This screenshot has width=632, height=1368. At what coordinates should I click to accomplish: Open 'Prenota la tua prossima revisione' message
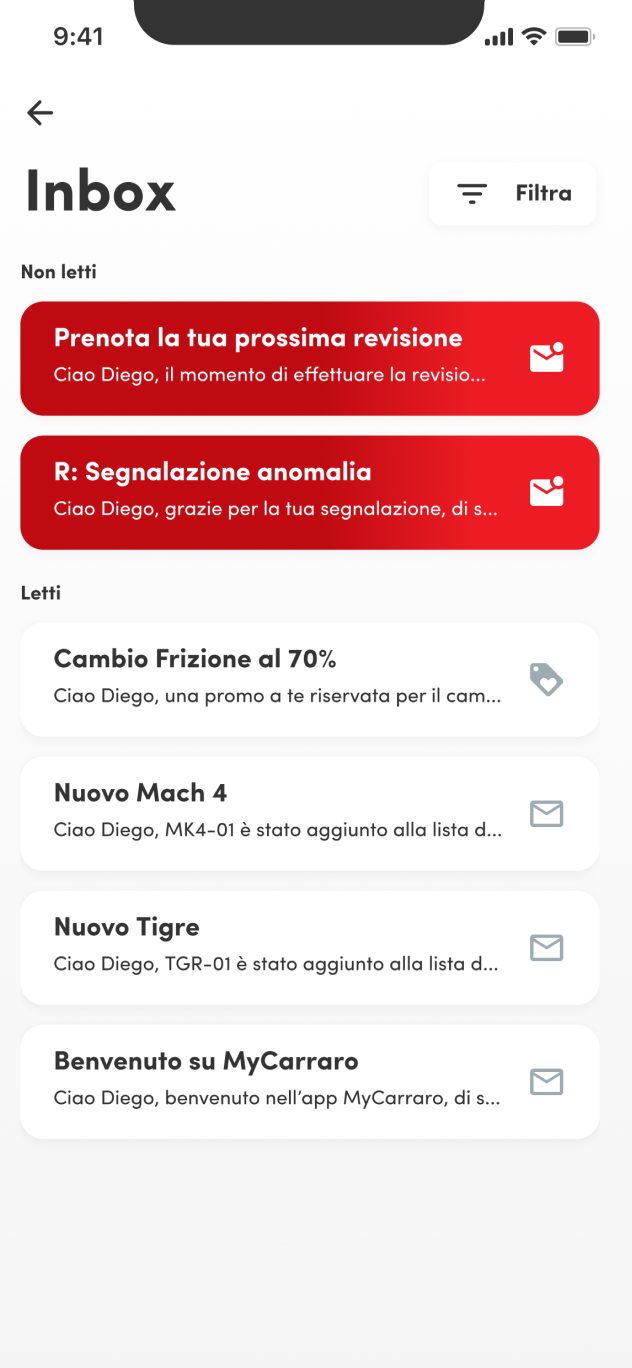[x=310, y=358]
